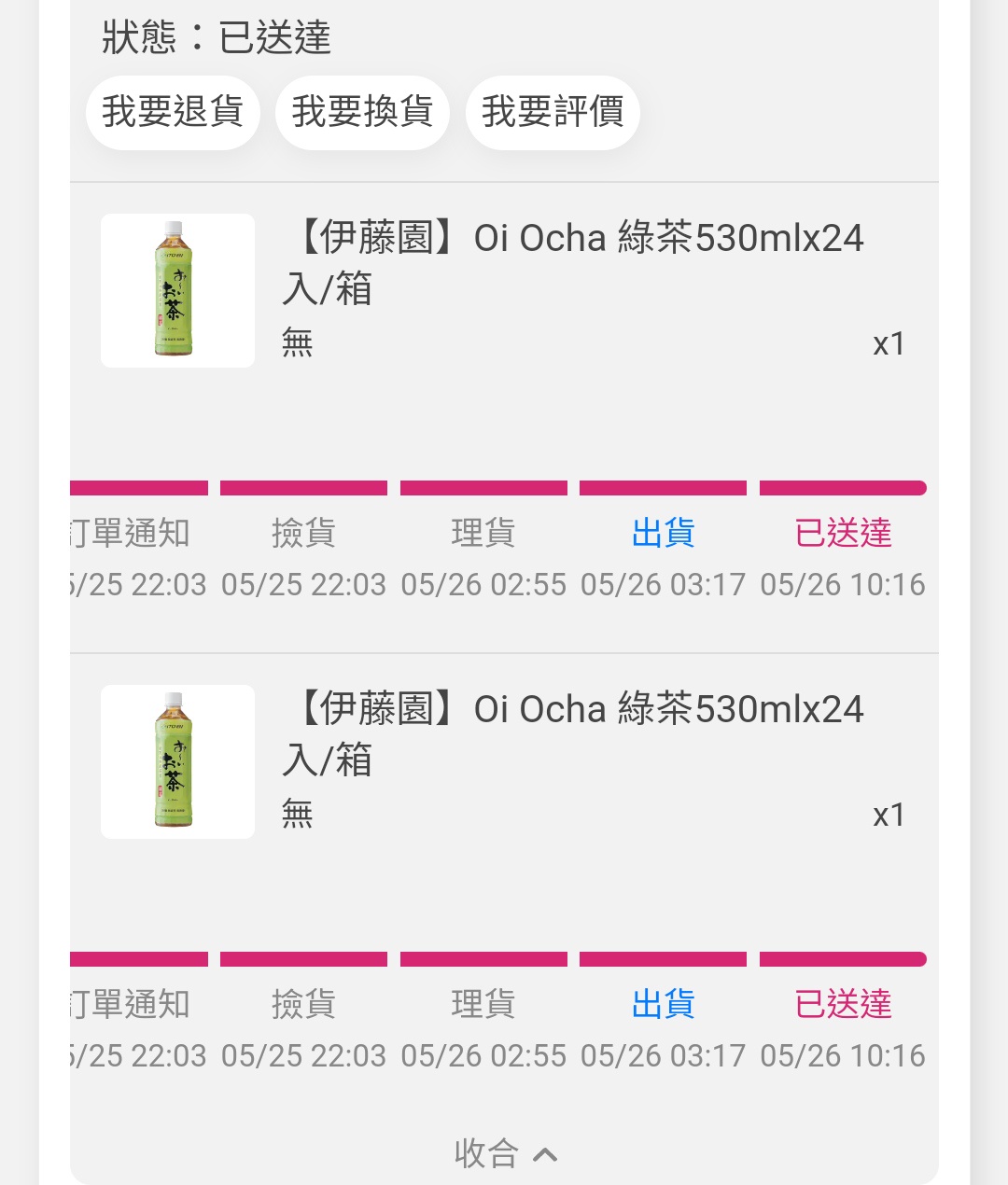Tap the 我要退貨 return button
This screenshot has width=1008, height=1185.
pos(173,112)
